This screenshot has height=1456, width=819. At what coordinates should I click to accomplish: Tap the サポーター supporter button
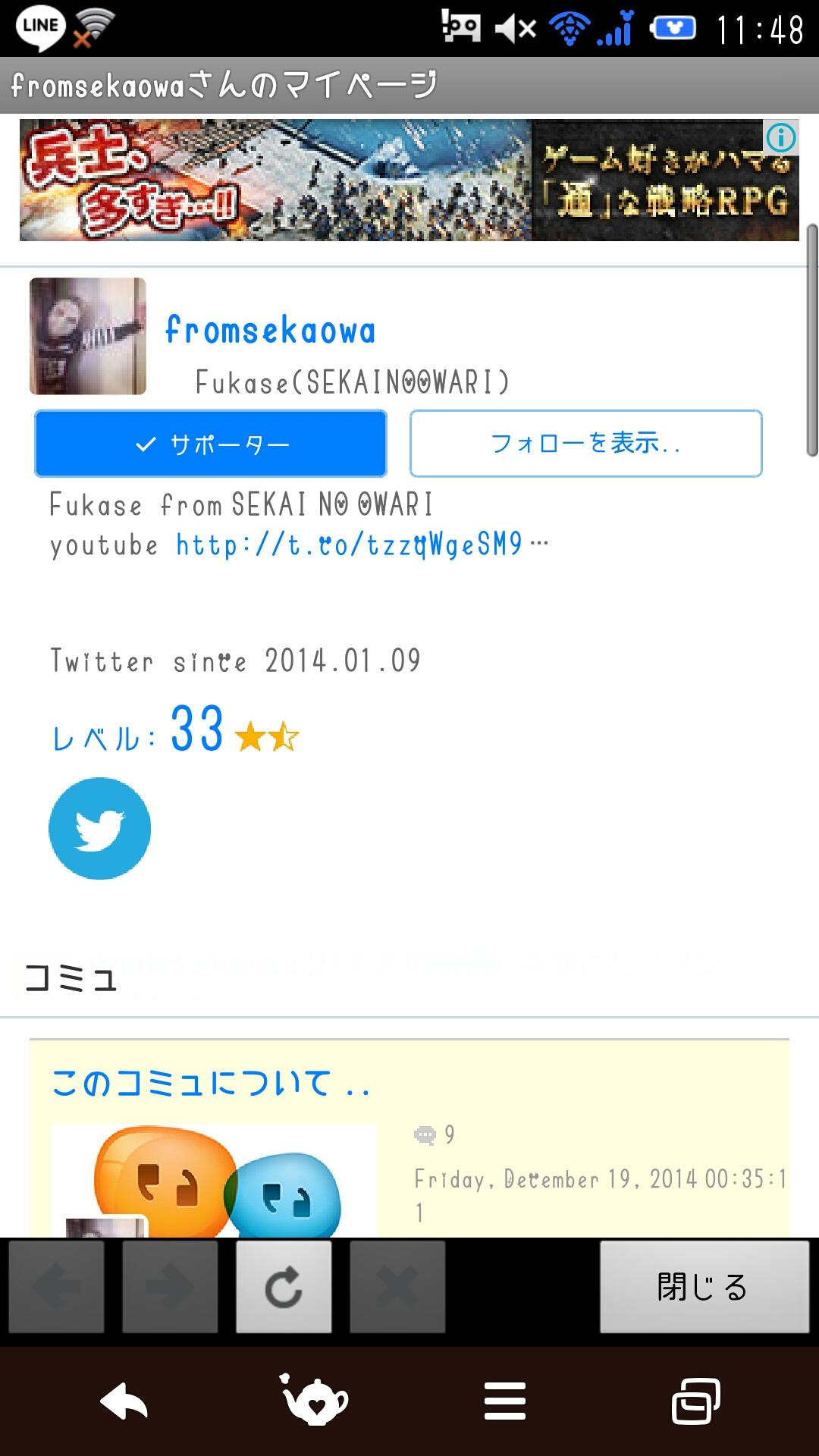[211, 444]
